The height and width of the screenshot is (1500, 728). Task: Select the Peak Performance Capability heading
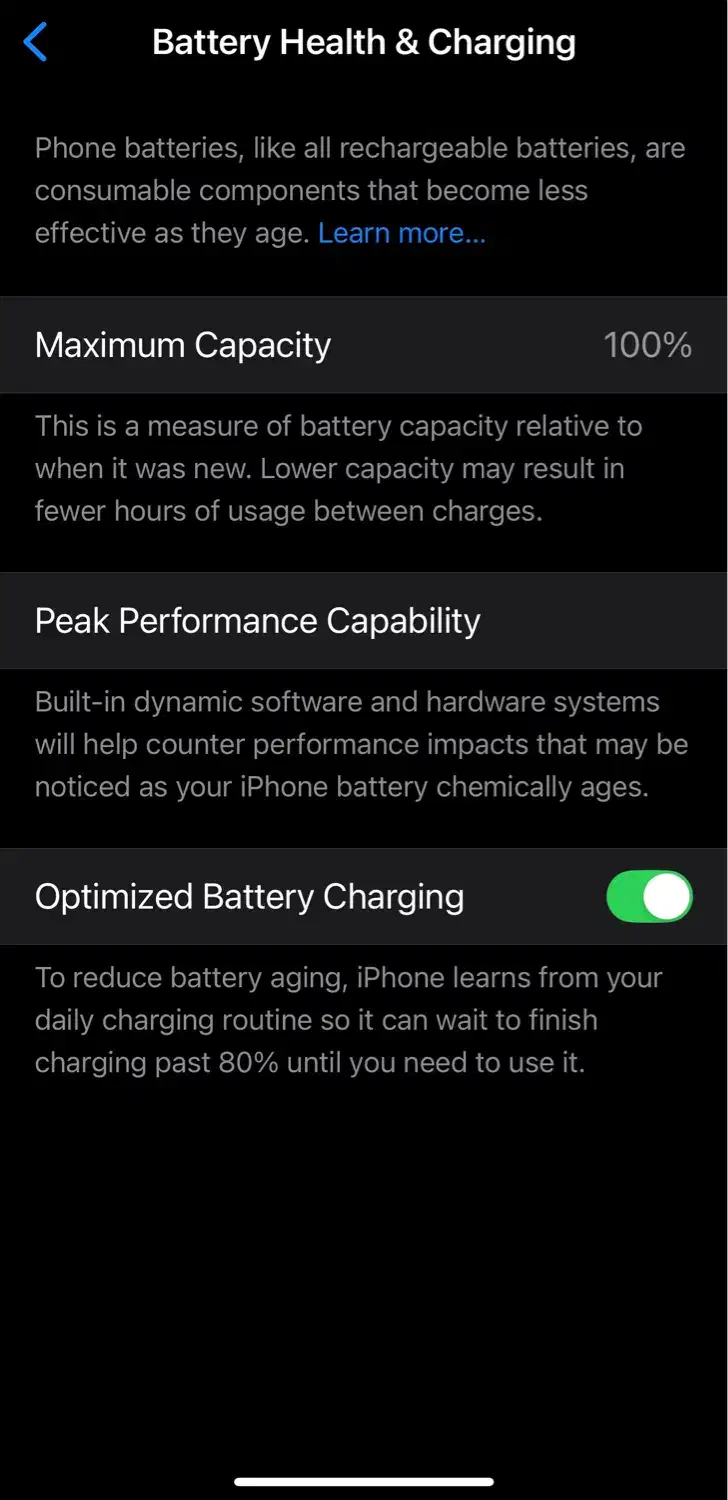coord(257,620)
